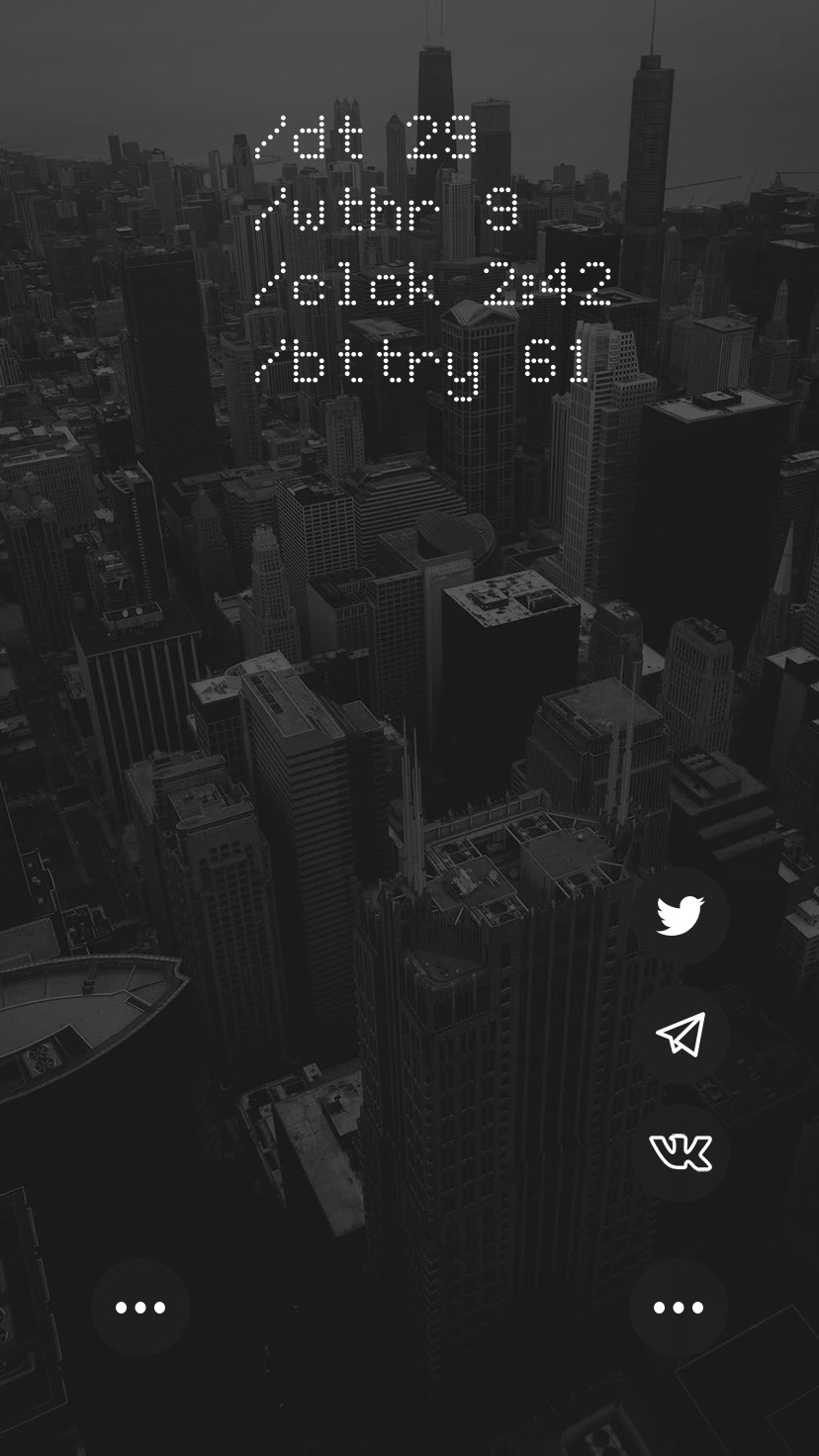Open the /clck 2:42 clock widget

432,286
